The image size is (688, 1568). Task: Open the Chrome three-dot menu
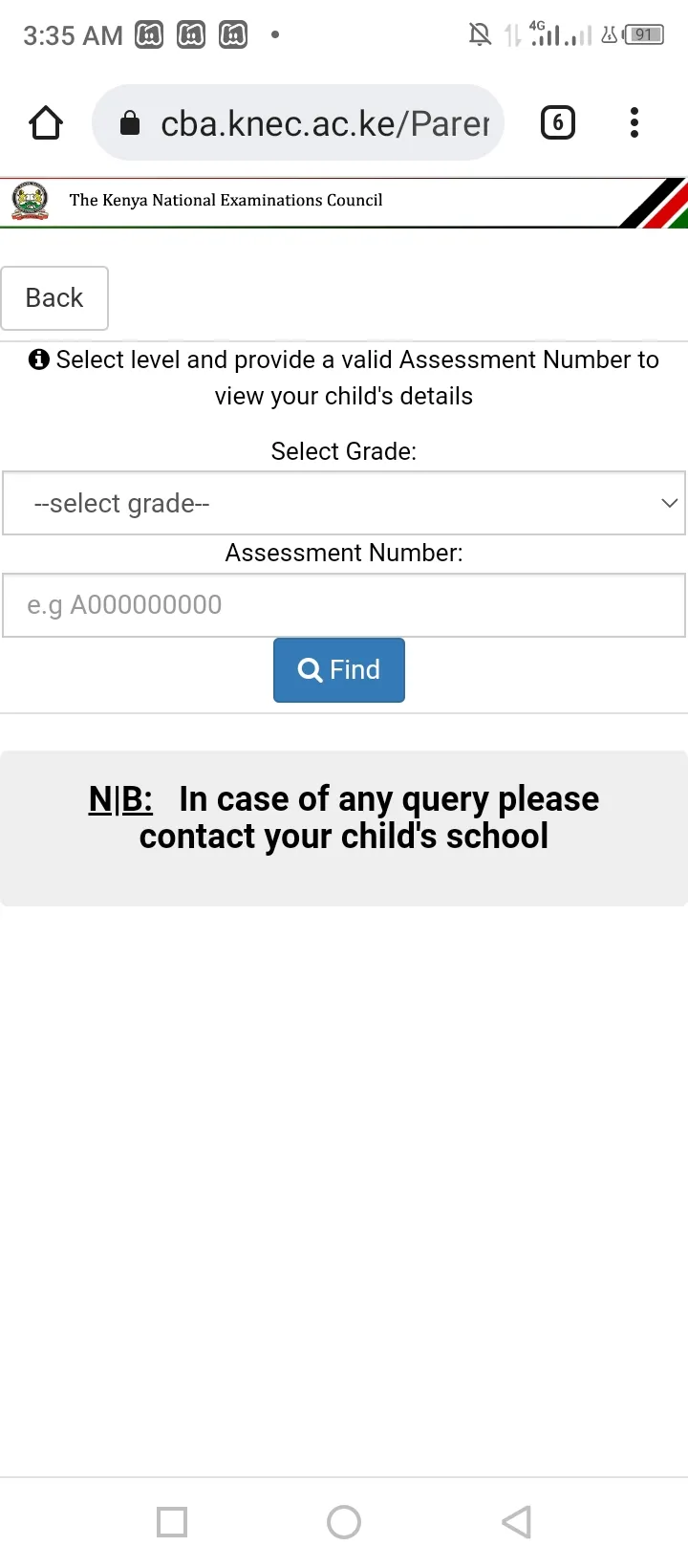click(634, 122)
